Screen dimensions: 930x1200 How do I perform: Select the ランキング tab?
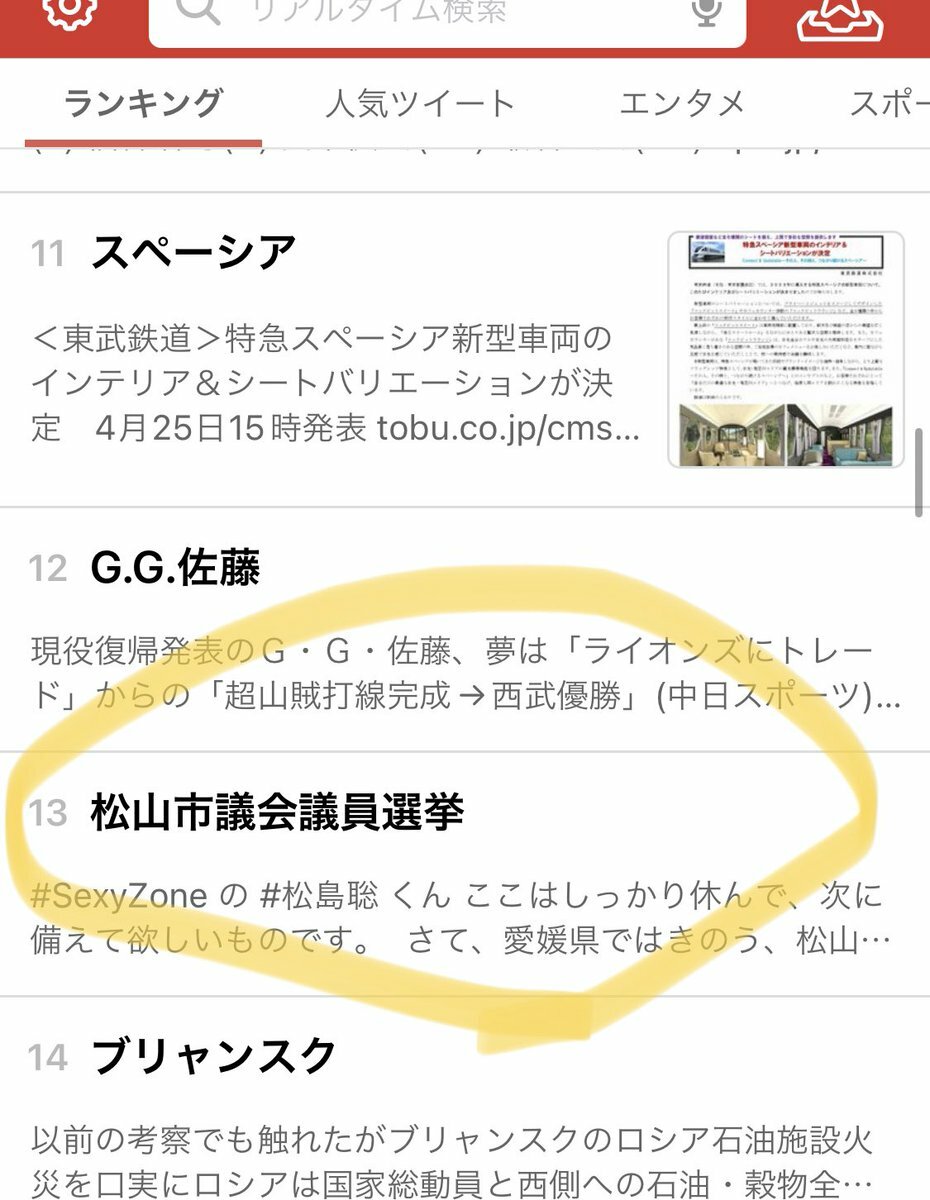pos(143,104)
